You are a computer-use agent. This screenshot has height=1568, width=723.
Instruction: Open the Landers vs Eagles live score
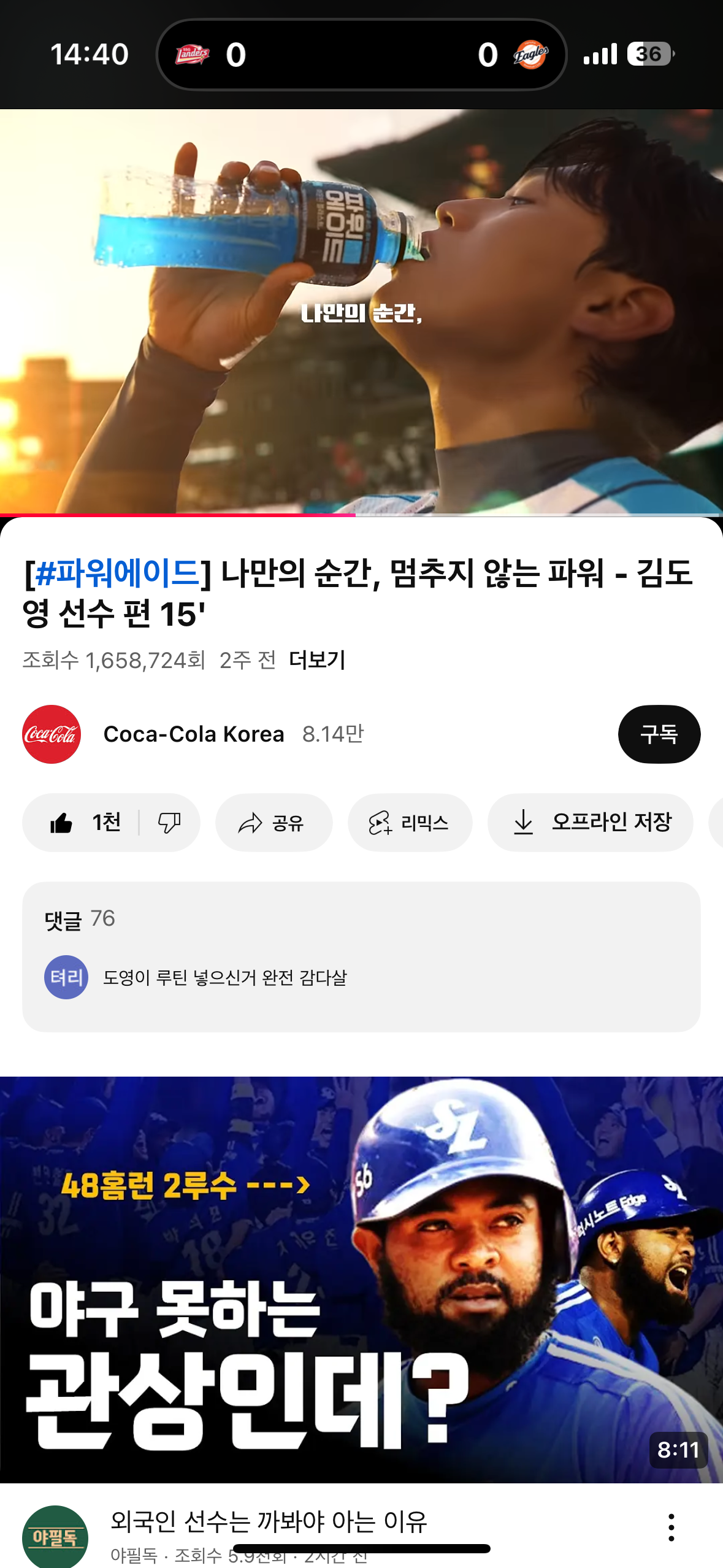[x=361, y=55]
